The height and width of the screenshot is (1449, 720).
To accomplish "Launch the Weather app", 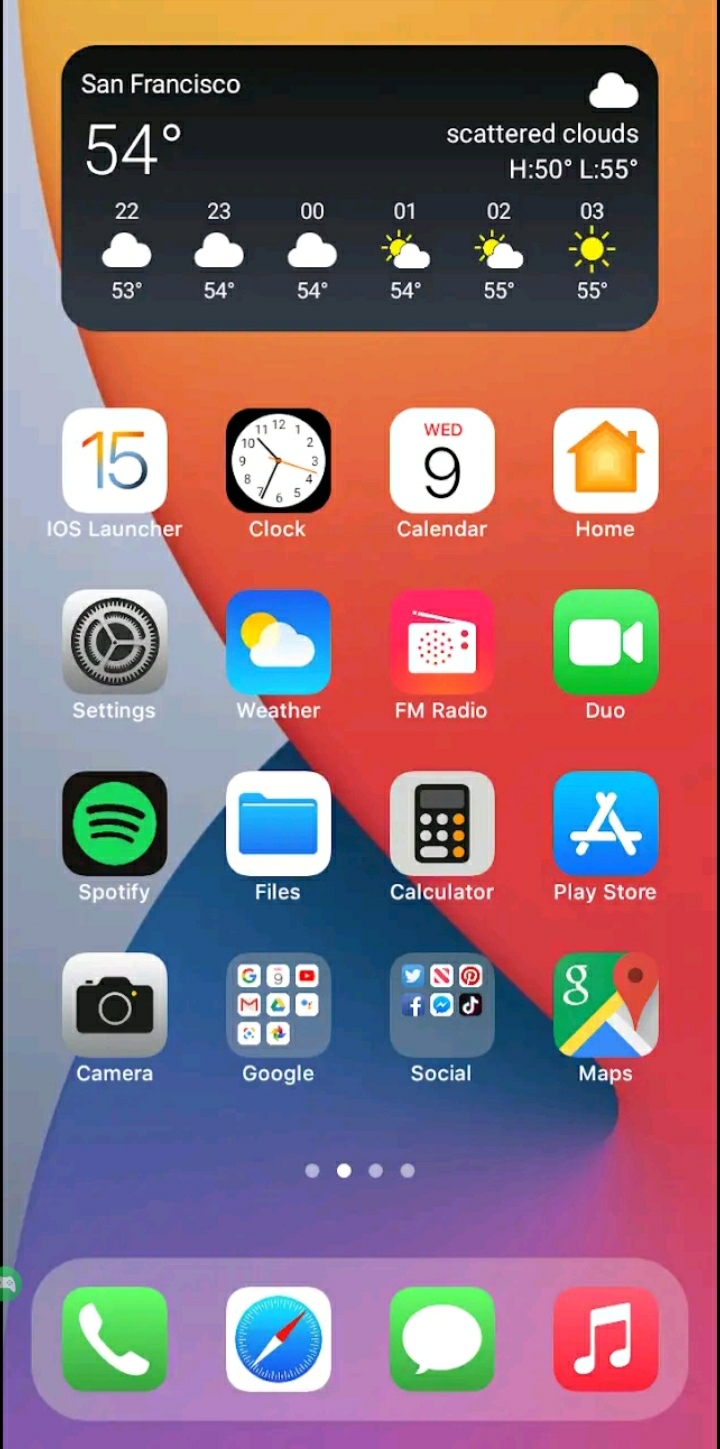I will (x=278, y=641).
